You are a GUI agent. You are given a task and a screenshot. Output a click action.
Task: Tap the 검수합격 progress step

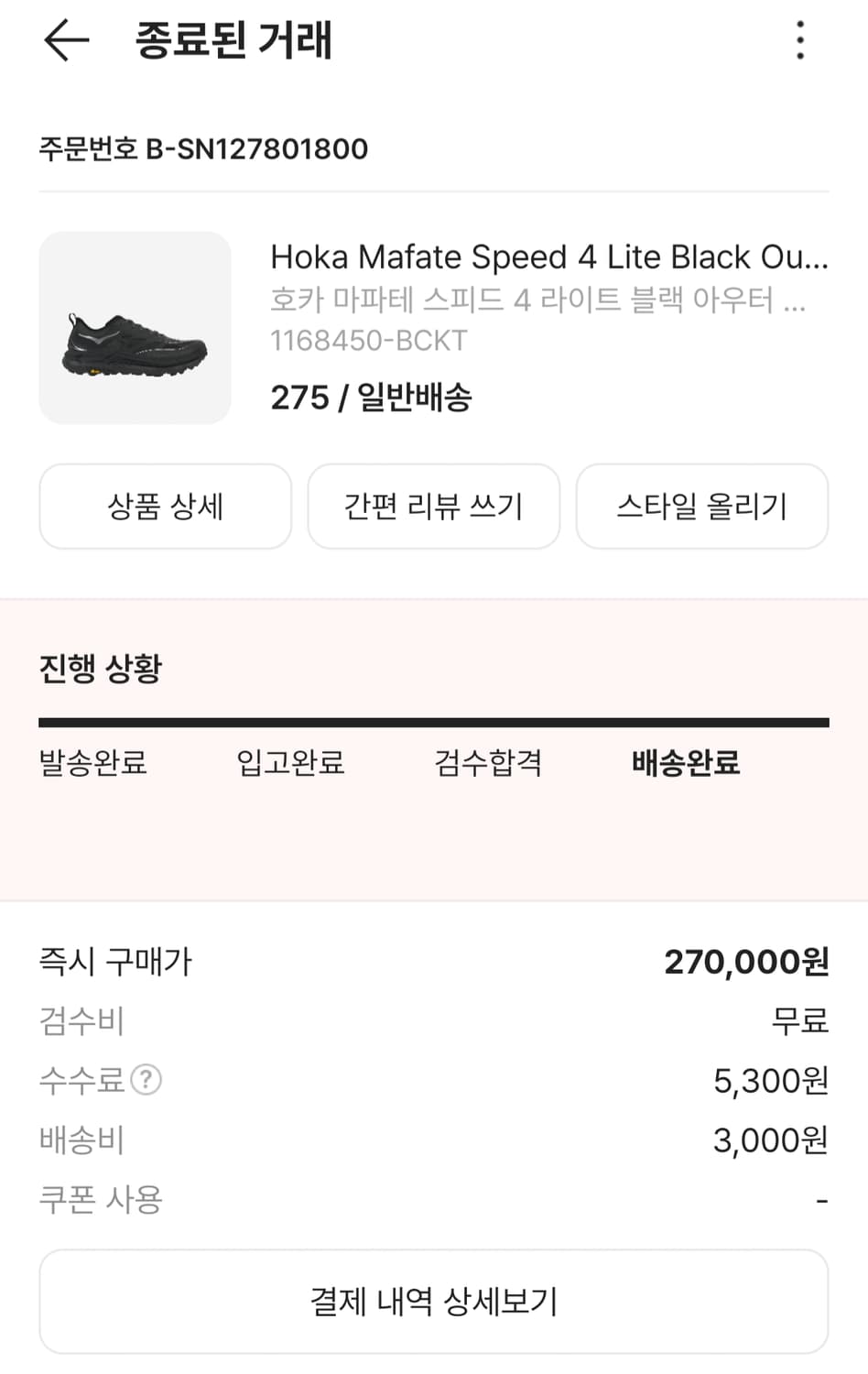click(x=488, y=762)
